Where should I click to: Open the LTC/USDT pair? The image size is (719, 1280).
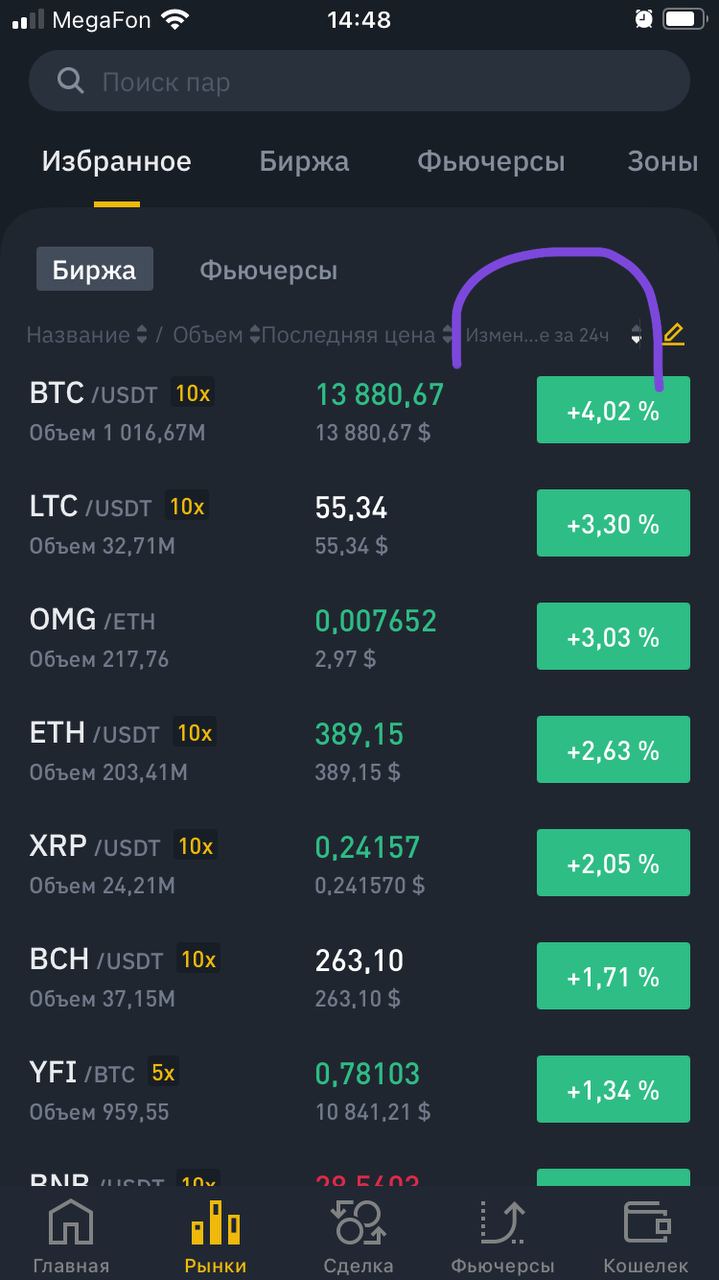pyautogui.click(x=359, y=522)
